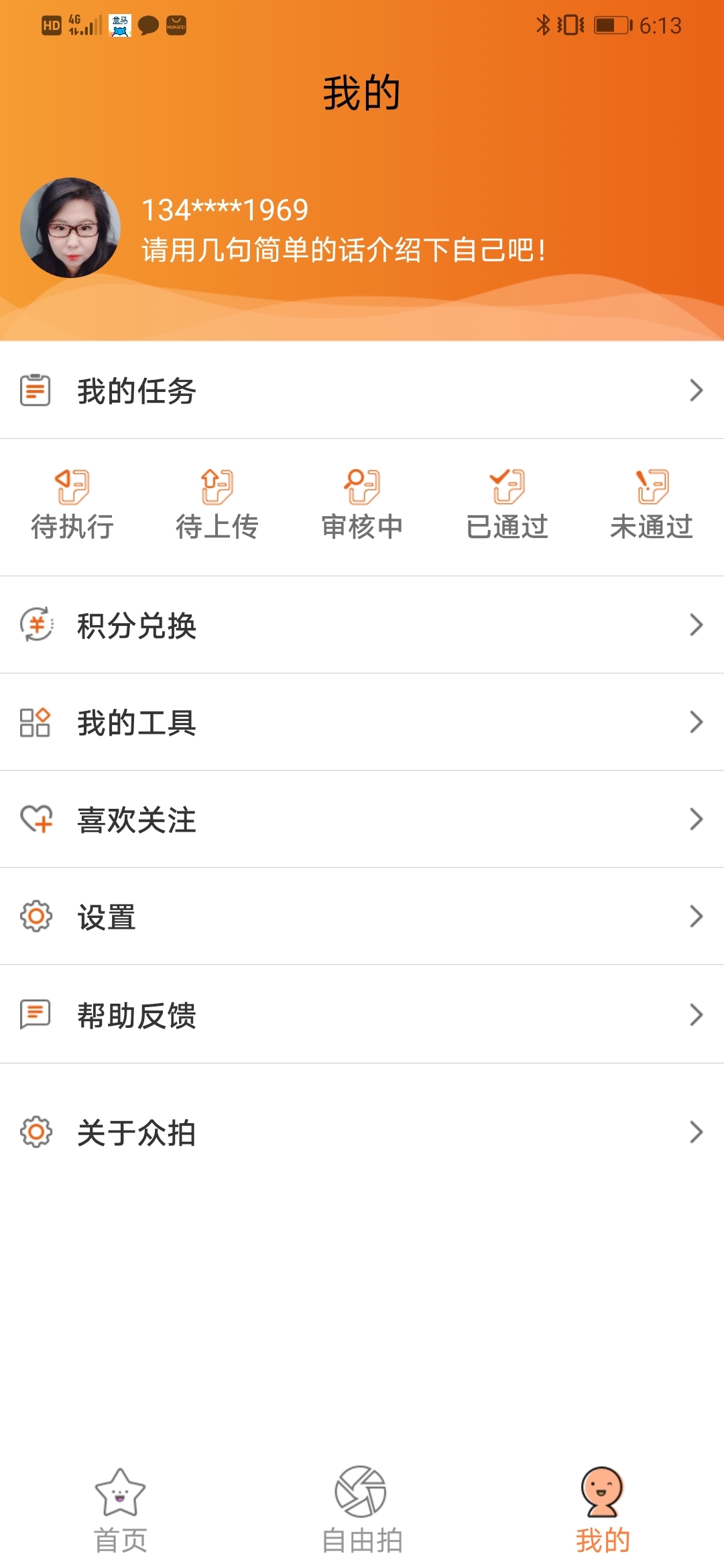The image size is (724, 1568).
Task: Go to 喜欢关注
Action: pyautogui.click(x=362, y=820)
